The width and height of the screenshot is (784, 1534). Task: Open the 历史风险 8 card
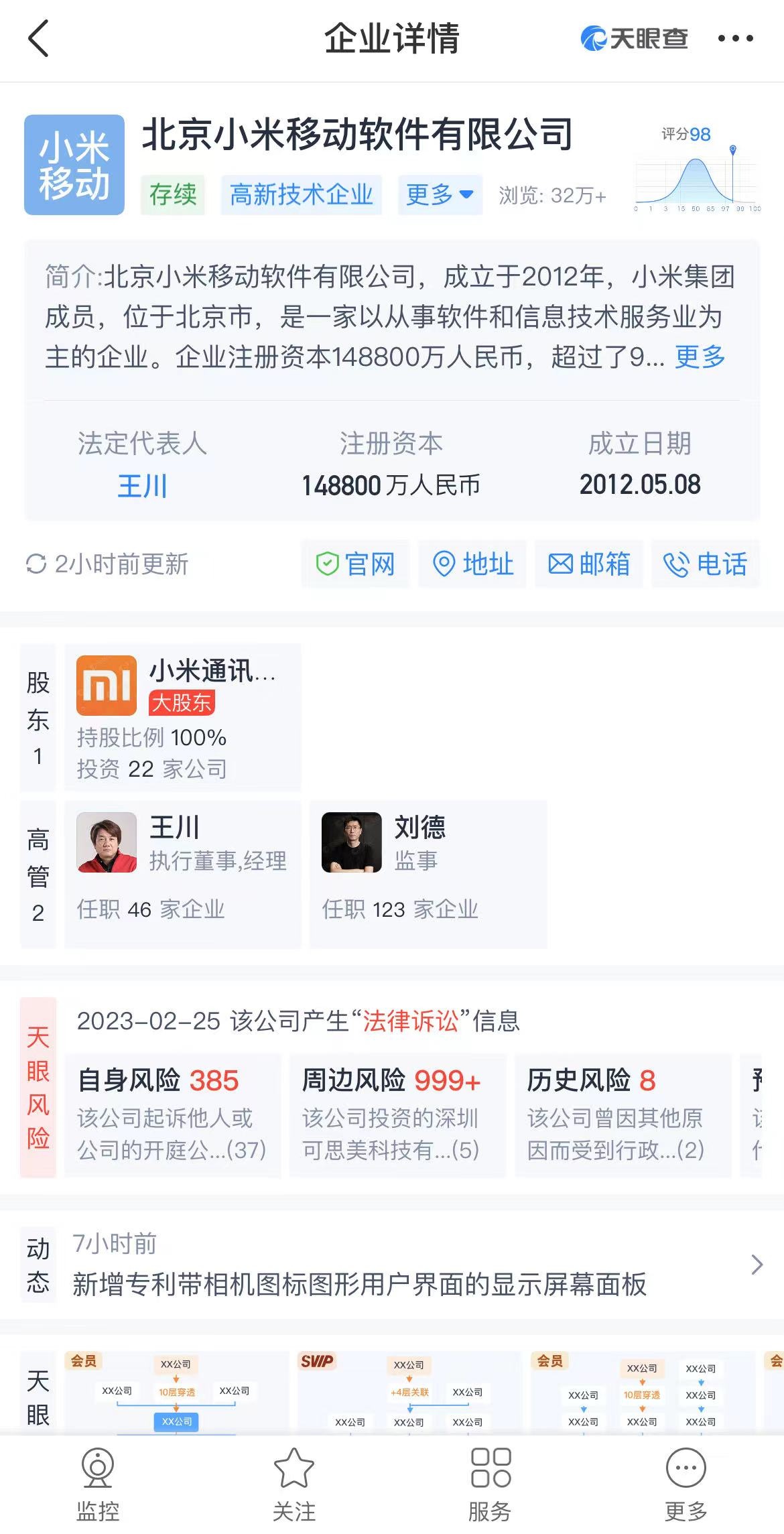click(623, 1115)
